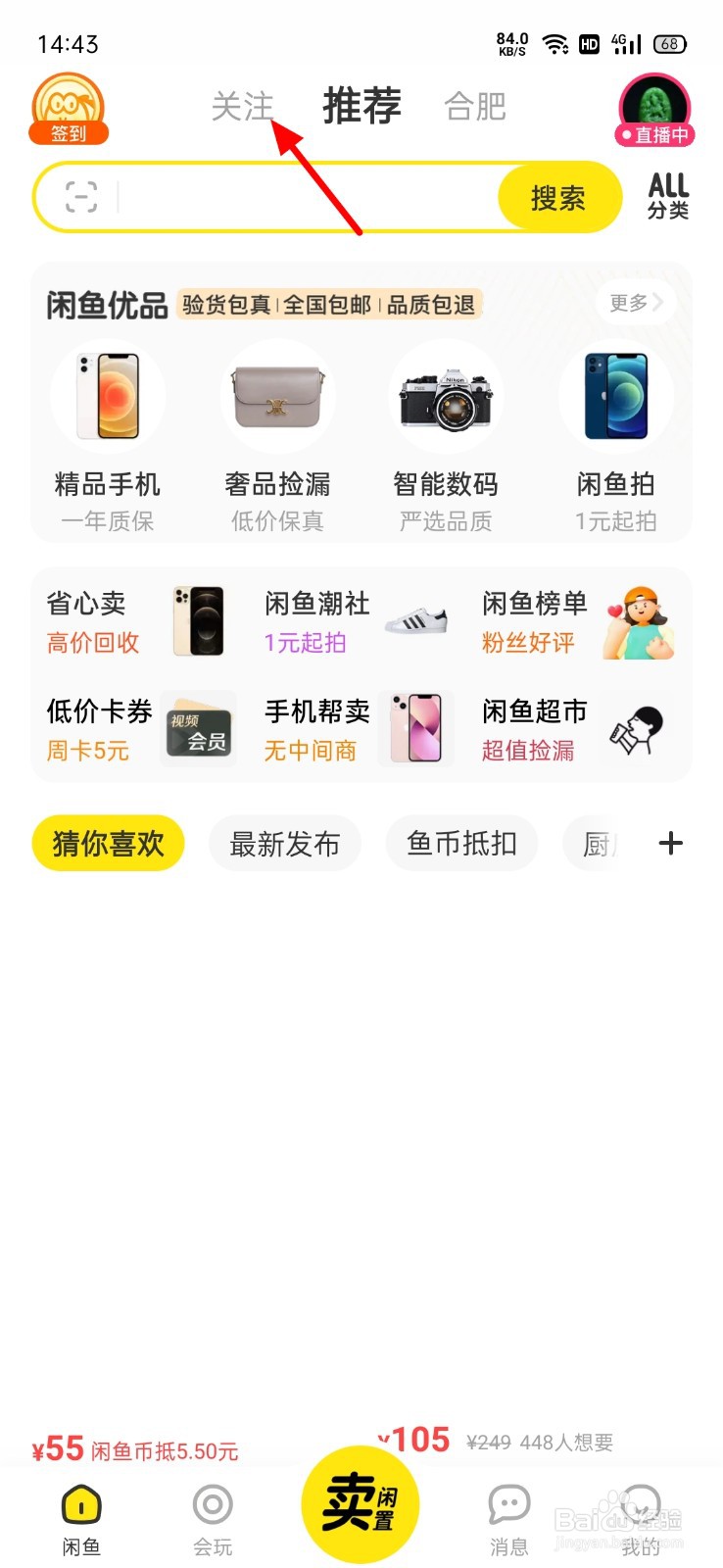Select the 最新发布 chip
The height and width of the screenshot is (1568, 723).
point(284,844)
